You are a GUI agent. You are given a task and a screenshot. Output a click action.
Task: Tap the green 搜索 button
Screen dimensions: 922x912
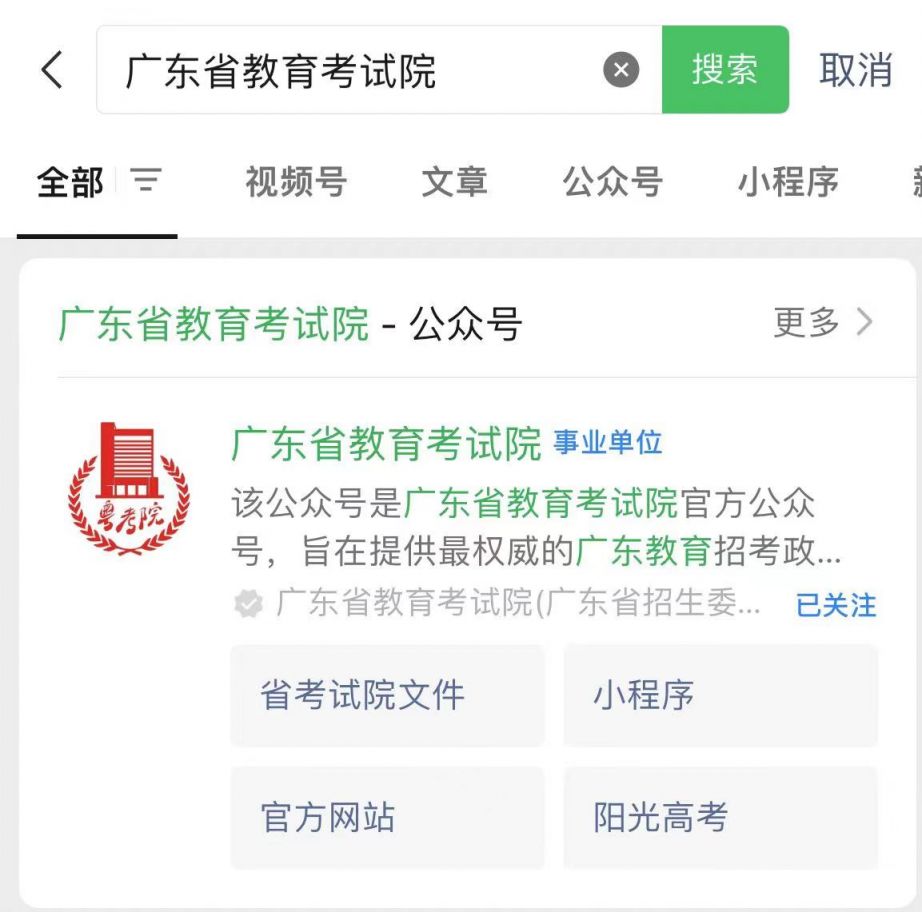point(725,70)
